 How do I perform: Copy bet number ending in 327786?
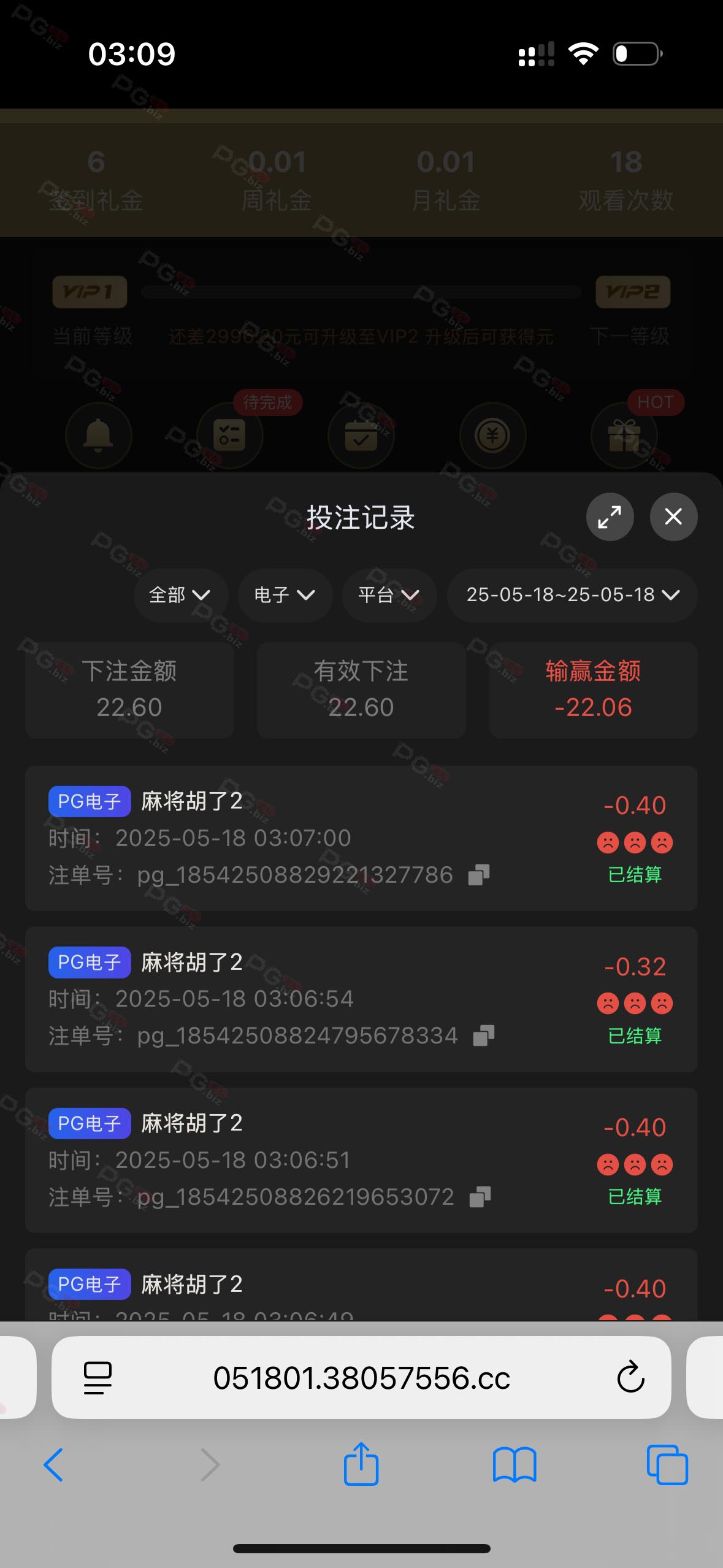coord(479,875)
